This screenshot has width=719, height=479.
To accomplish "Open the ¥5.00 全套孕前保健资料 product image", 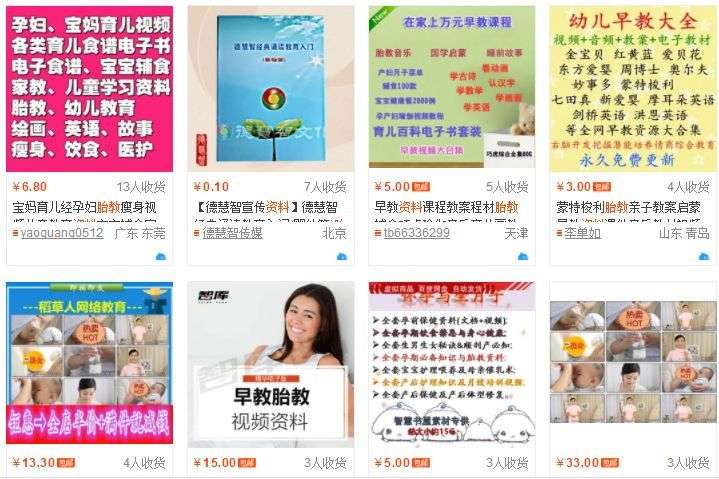I will coord(451,364).
